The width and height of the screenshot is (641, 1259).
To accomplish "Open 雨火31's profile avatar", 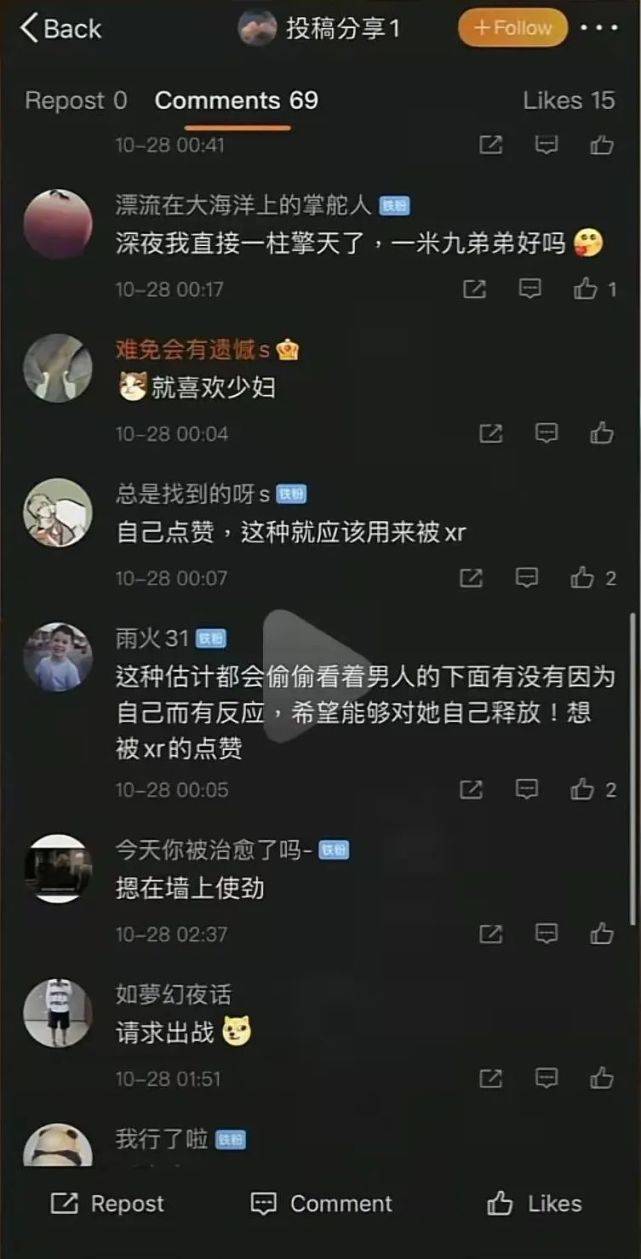I will click(x=58, y=657).
